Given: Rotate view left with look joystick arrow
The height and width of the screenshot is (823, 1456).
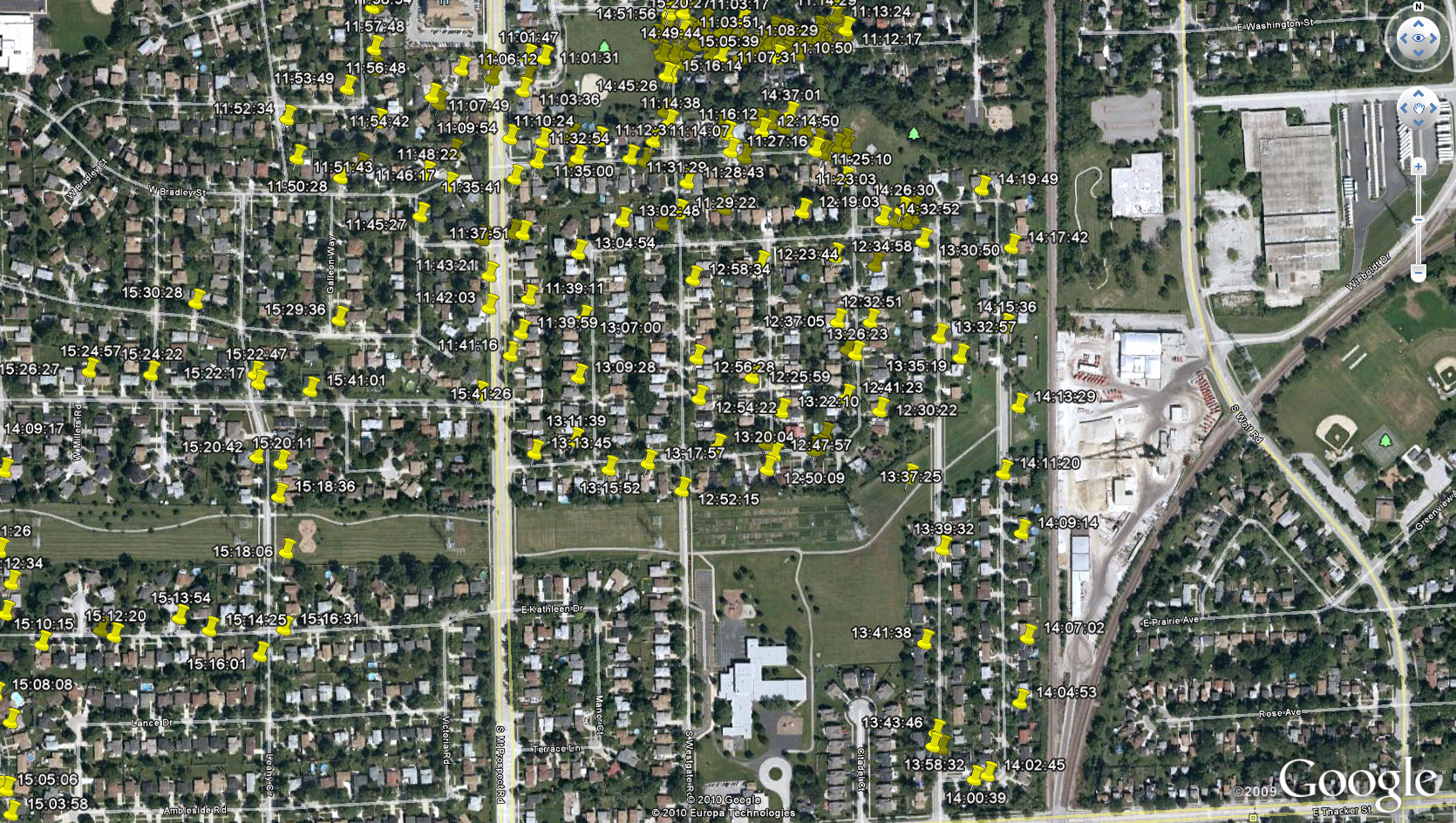Looking at the screenshot, I should click(x=1403, y=38).
